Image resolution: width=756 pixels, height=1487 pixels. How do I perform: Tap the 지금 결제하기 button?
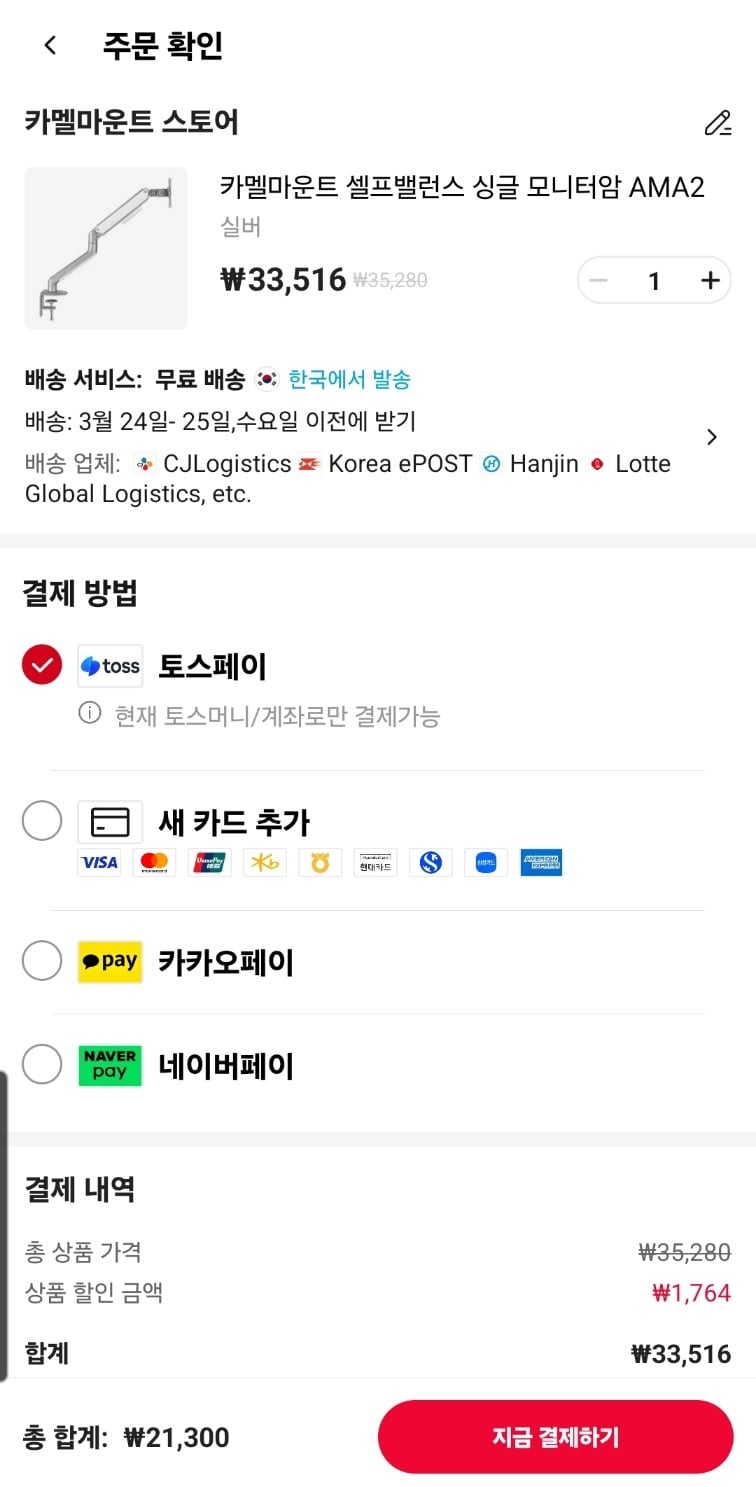[555, 1437]
